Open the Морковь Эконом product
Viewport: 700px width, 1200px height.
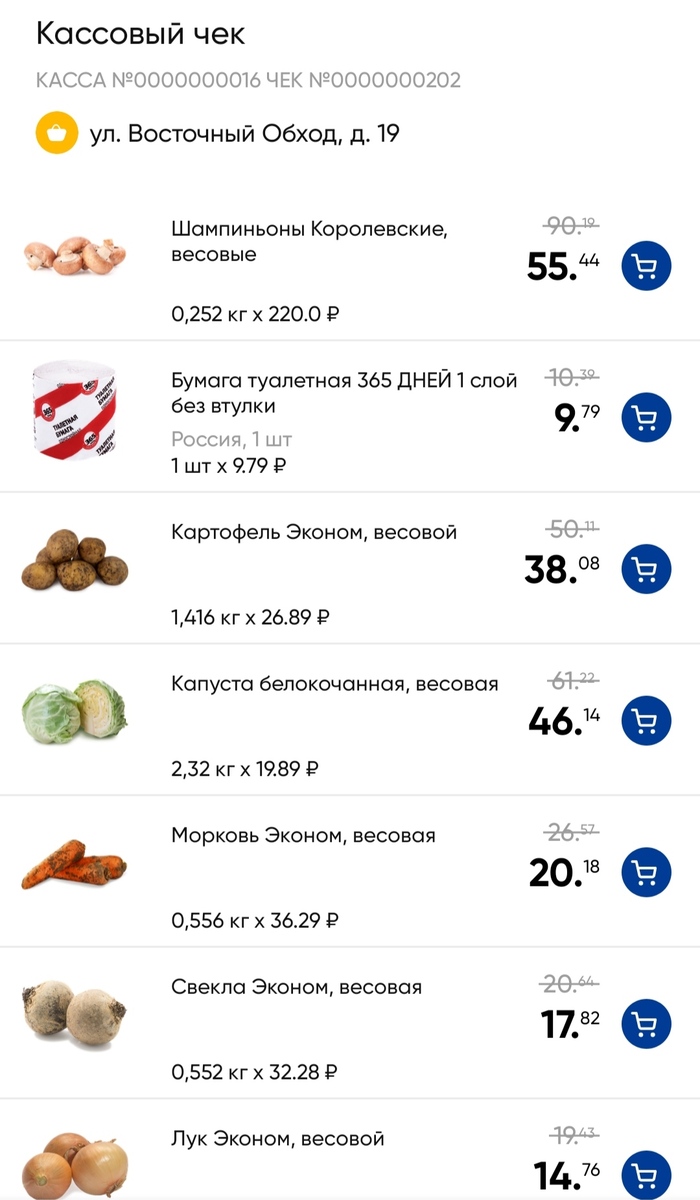303,836
